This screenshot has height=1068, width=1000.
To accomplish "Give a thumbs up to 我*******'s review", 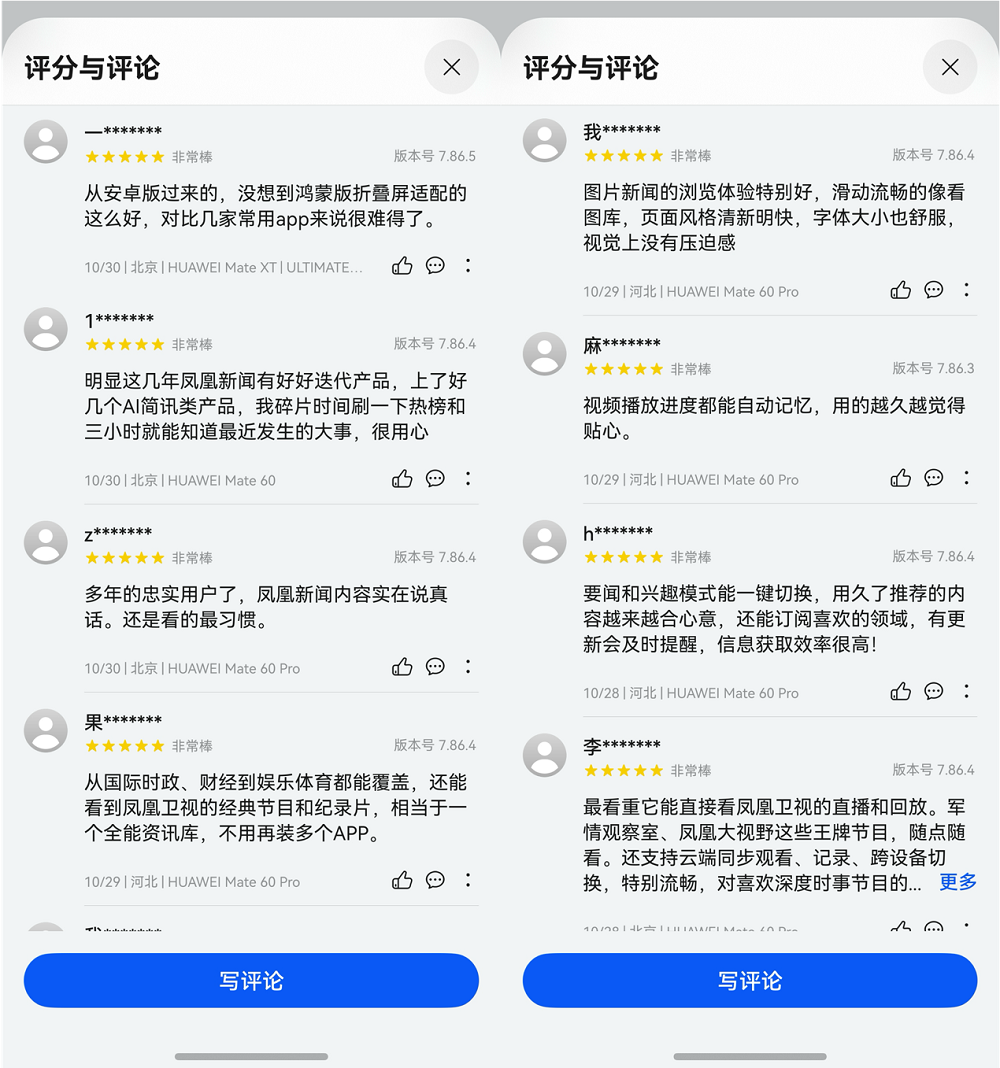I will 900,290.
